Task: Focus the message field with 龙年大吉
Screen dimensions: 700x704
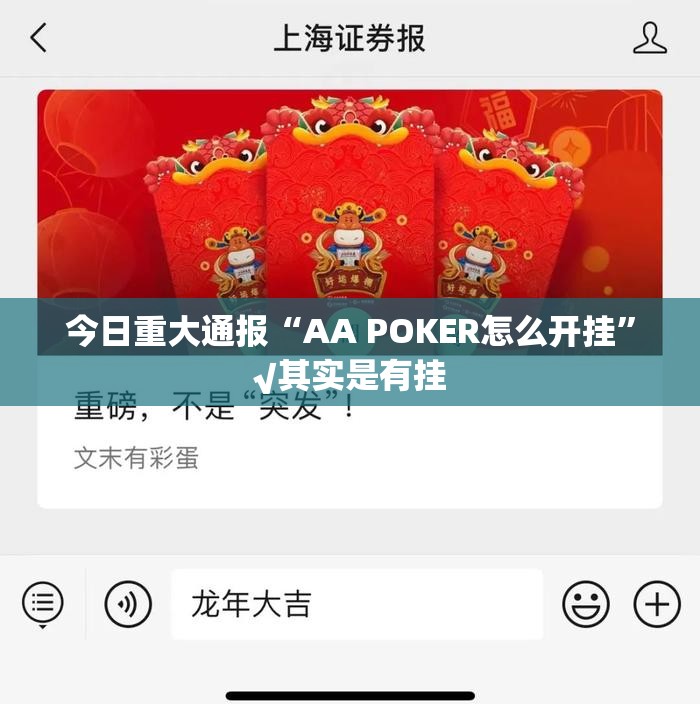Action: tap(357, 604)
